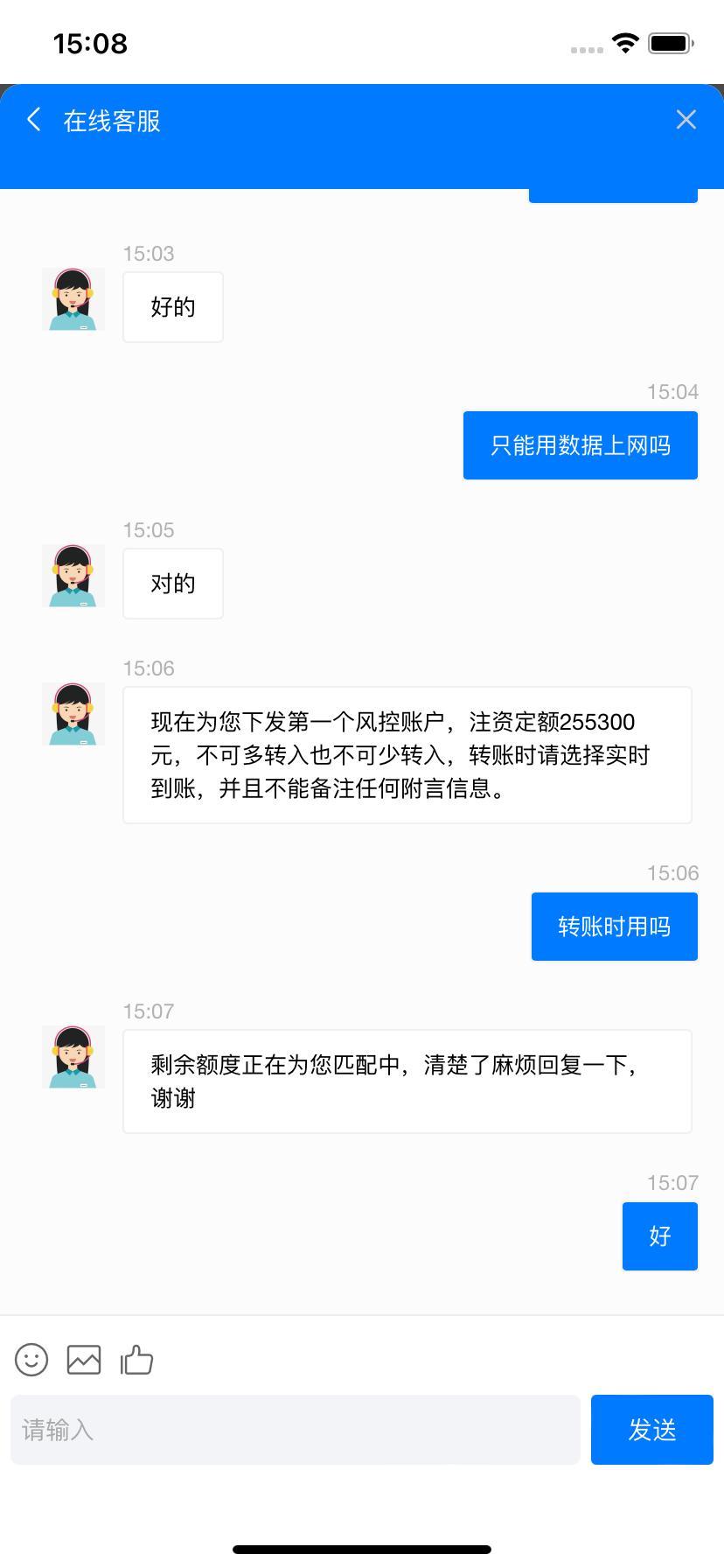This screenshot has width=724, height=1568.
Task: Open the emoji picker
Action: (31, 1360)
